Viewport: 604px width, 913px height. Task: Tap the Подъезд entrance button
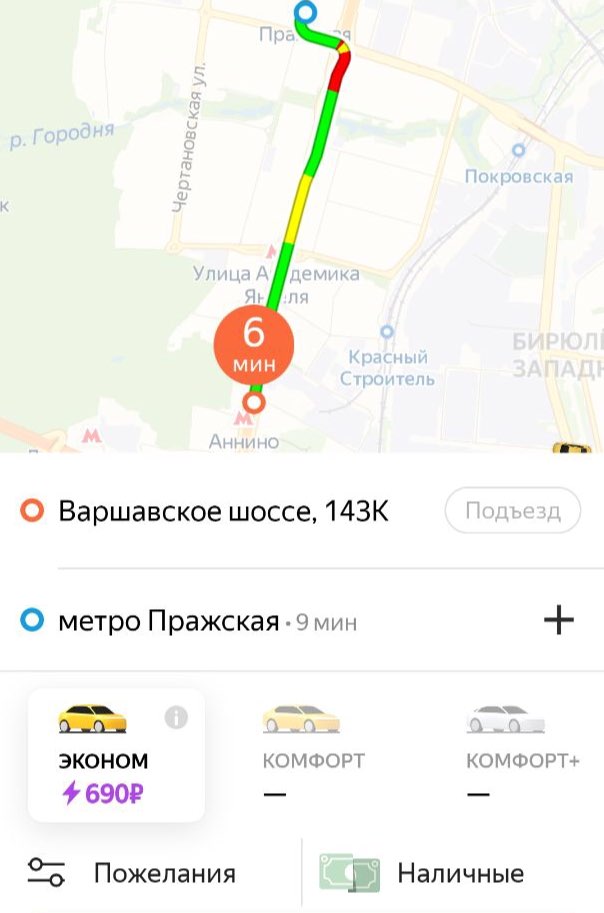(x=511, y=512)
